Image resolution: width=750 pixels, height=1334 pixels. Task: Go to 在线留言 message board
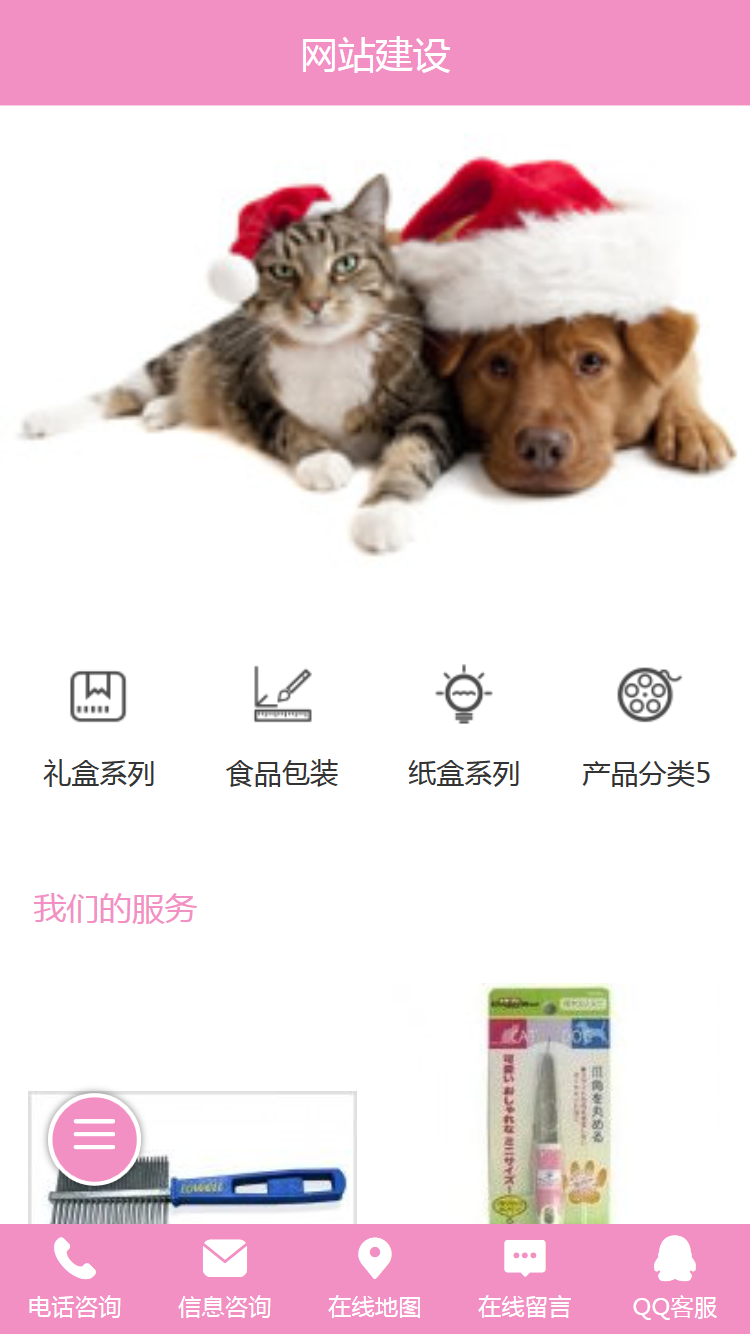click(525, 1279)
